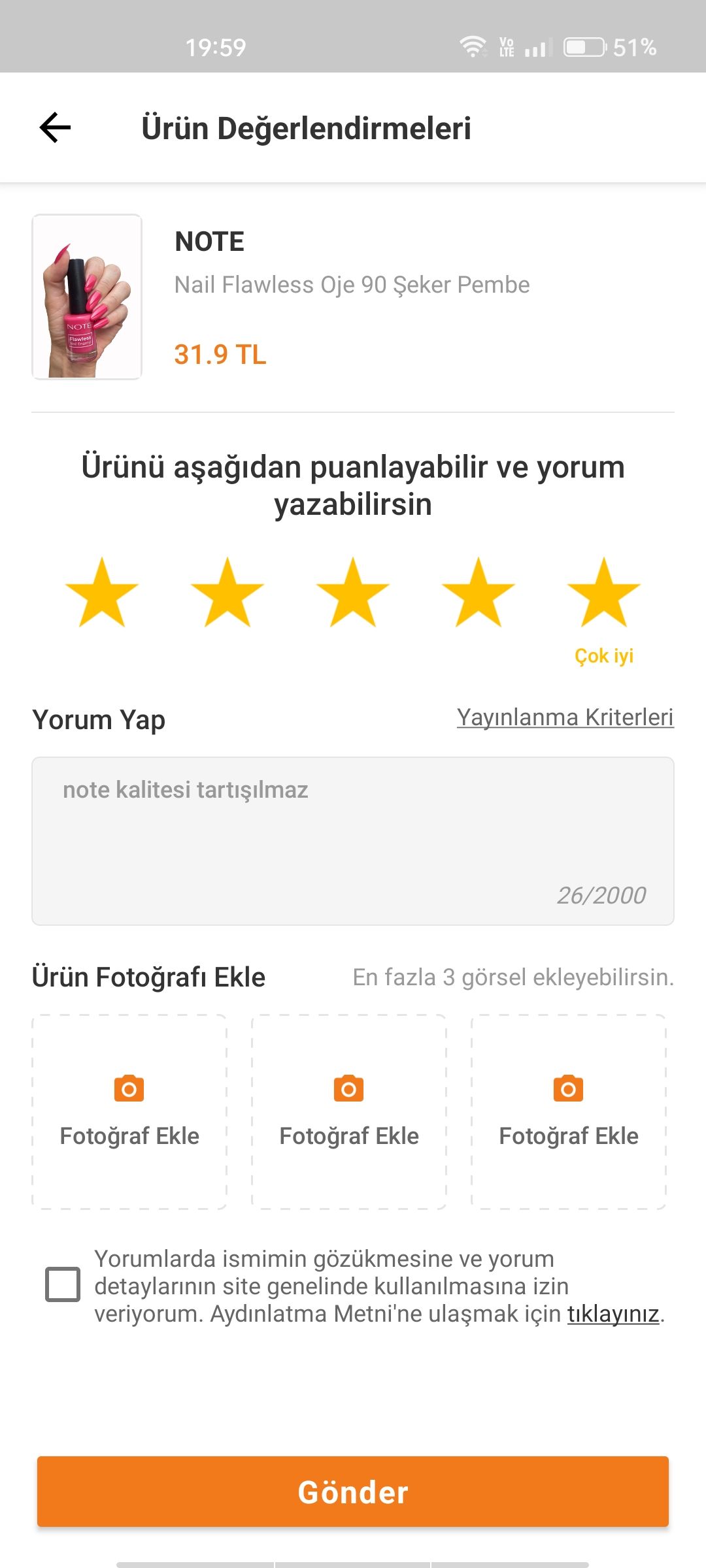Add a photo in the middle Fotoğraf Ekle slot

click(349, 1111)
